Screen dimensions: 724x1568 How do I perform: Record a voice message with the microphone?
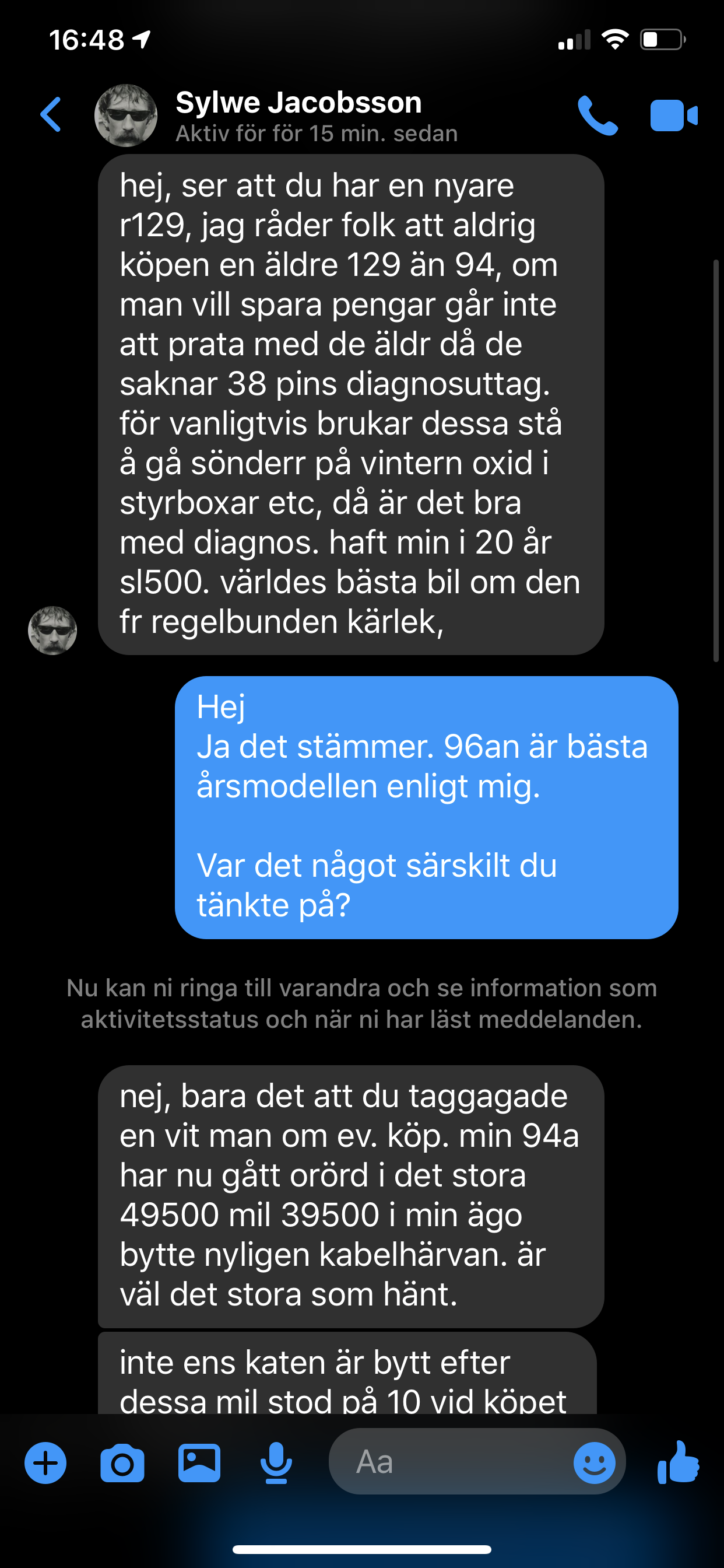tap(276, 1462)
